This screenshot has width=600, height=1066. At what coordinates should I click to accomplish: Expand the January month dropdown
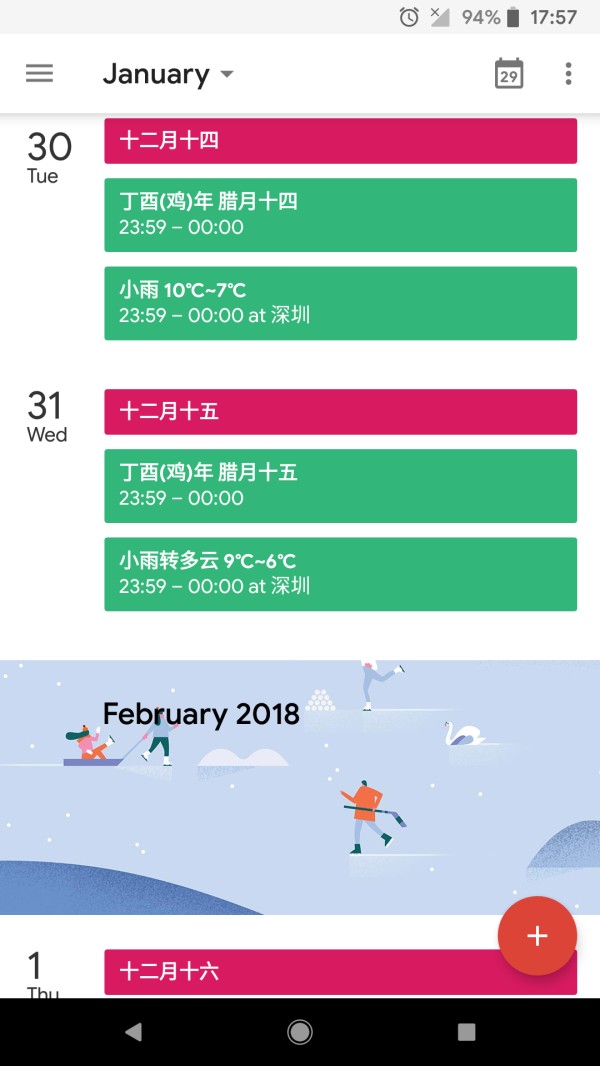click(x=168, y=74)
